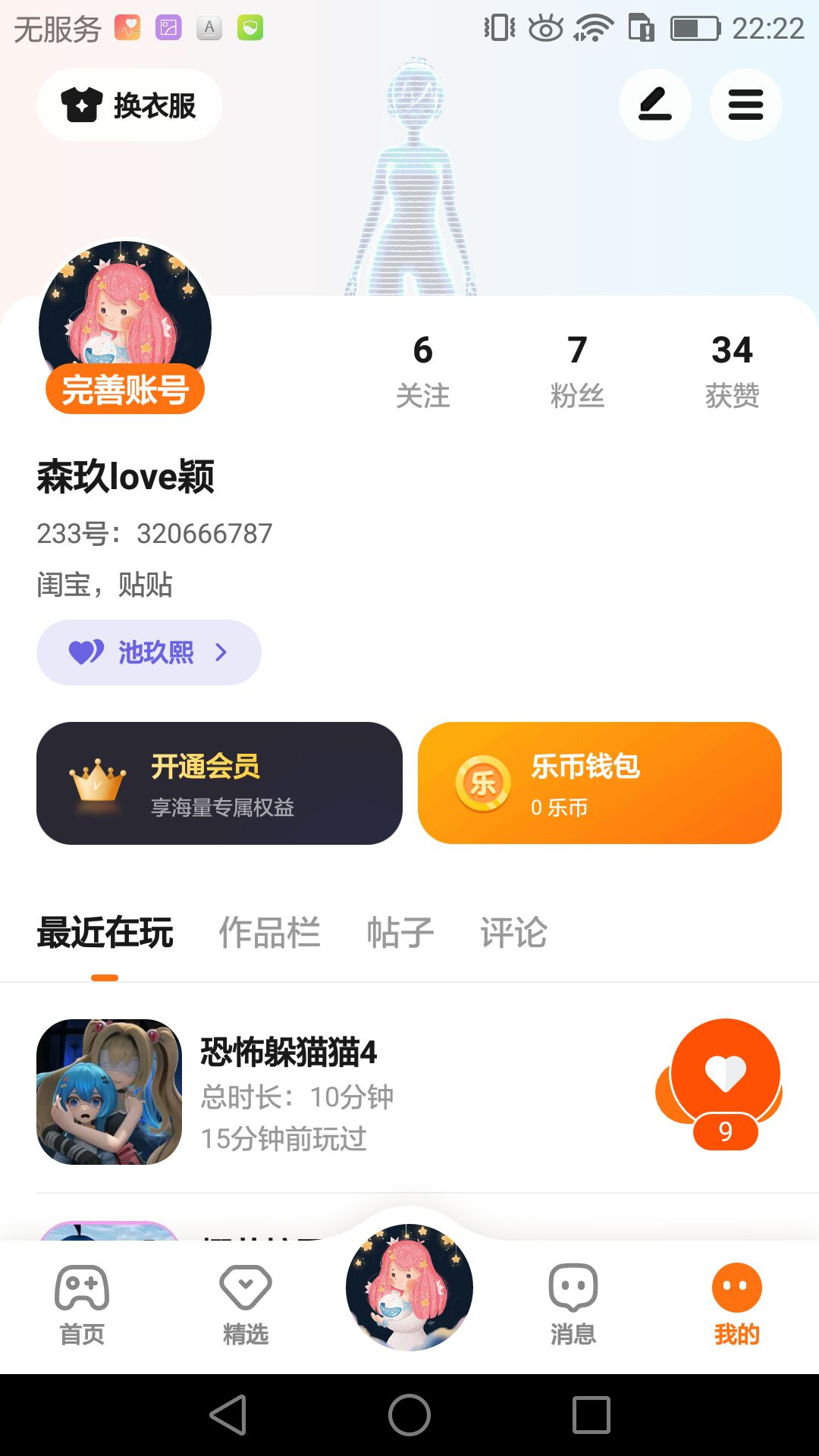819x1456 pixels.
Task: Open the 乐币钱包 wallet card
Action: [599, 783]
